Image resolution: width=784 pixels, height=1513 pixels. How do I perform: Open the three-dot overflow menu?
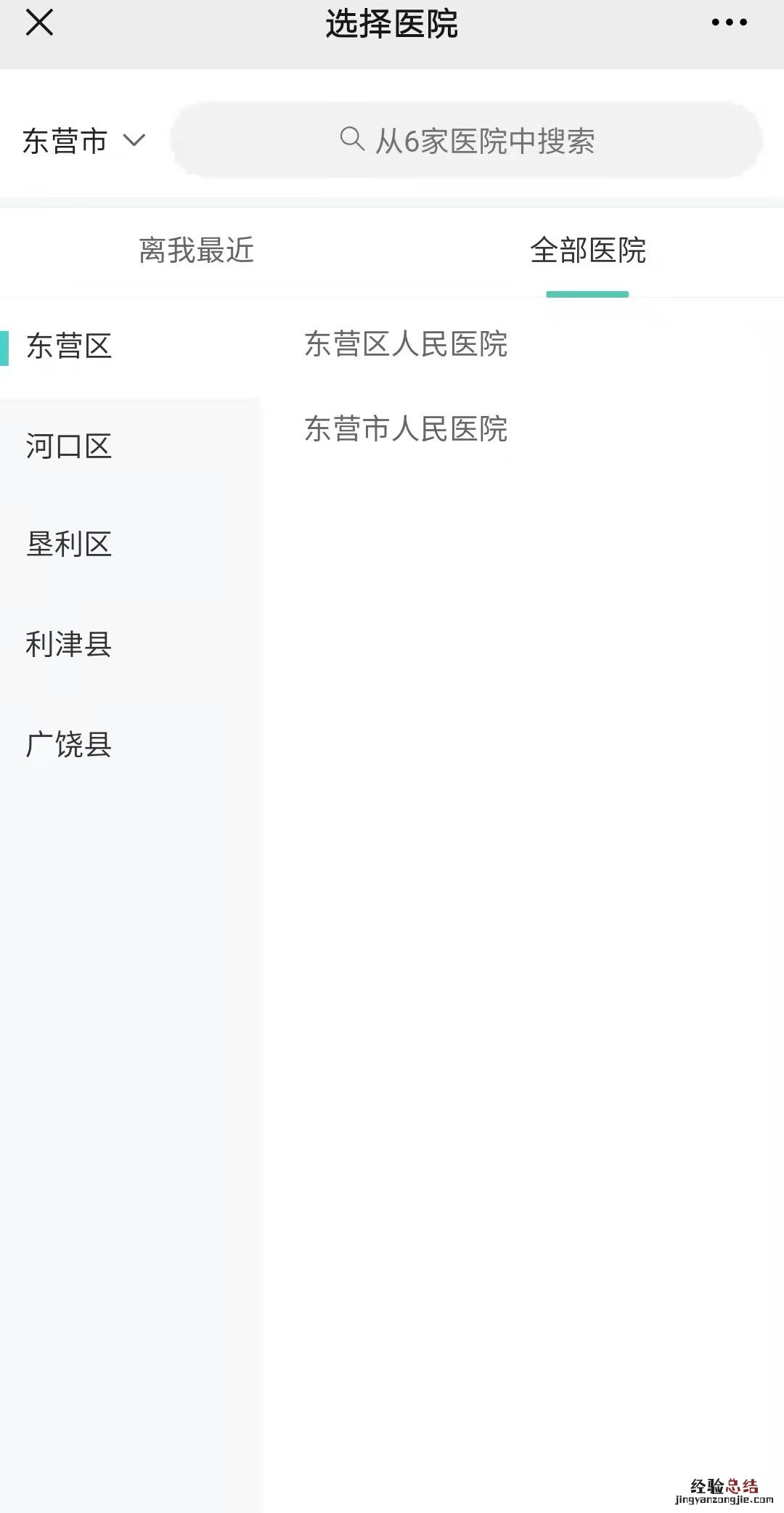[x=729, y=23]
